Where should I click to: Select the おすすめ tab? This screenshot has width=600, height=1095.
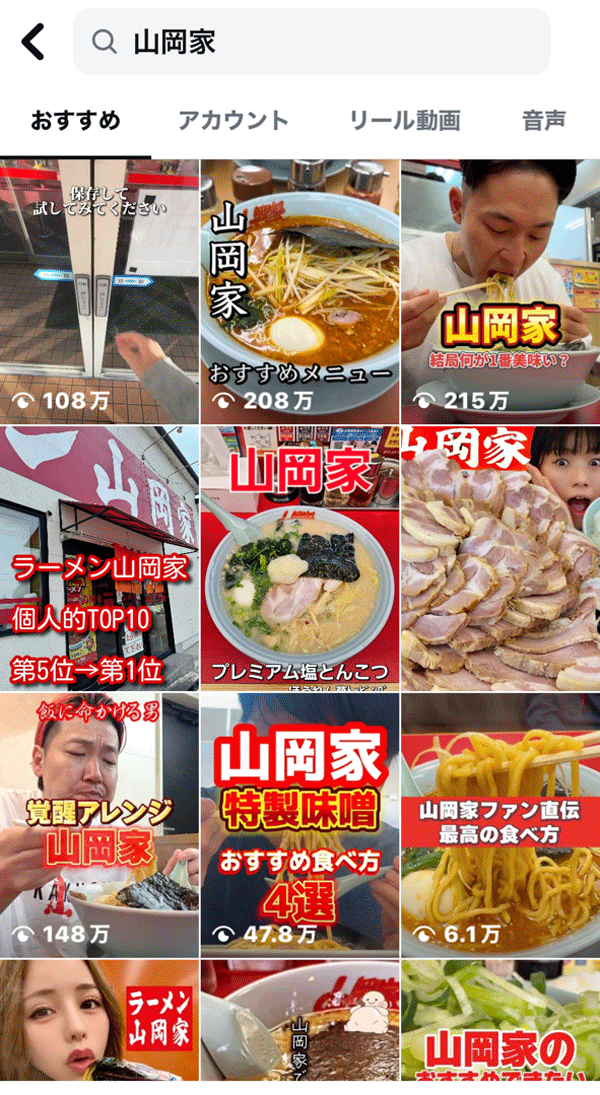click(x=75, y=121)
